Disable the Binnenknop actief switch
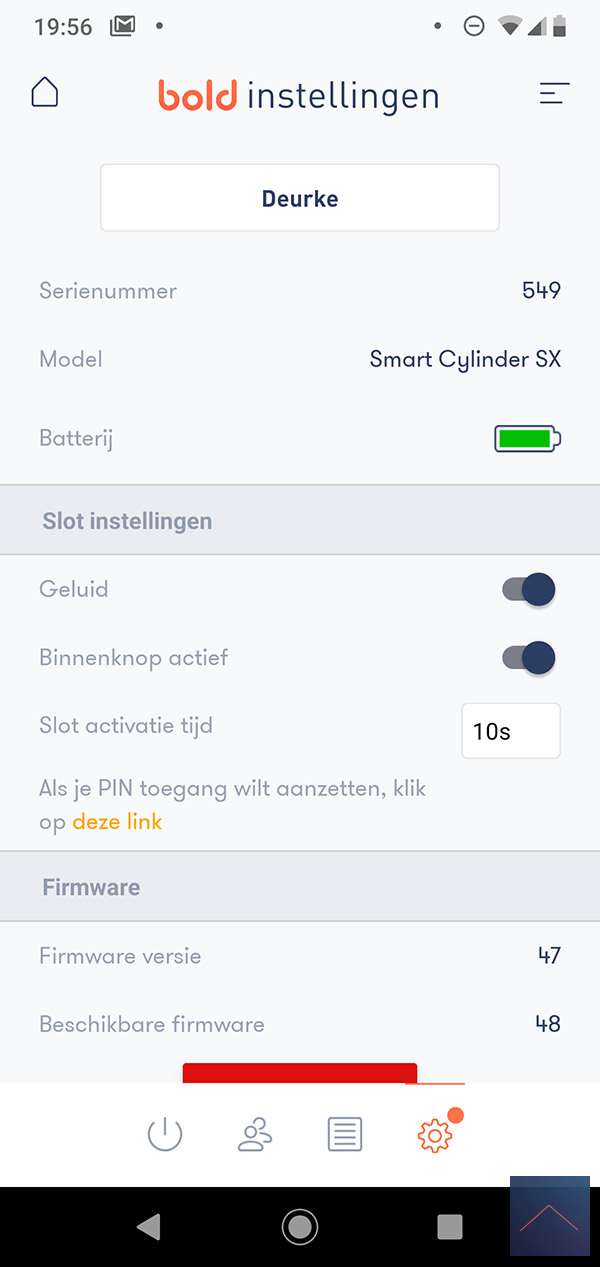 [x=529, y=658]
